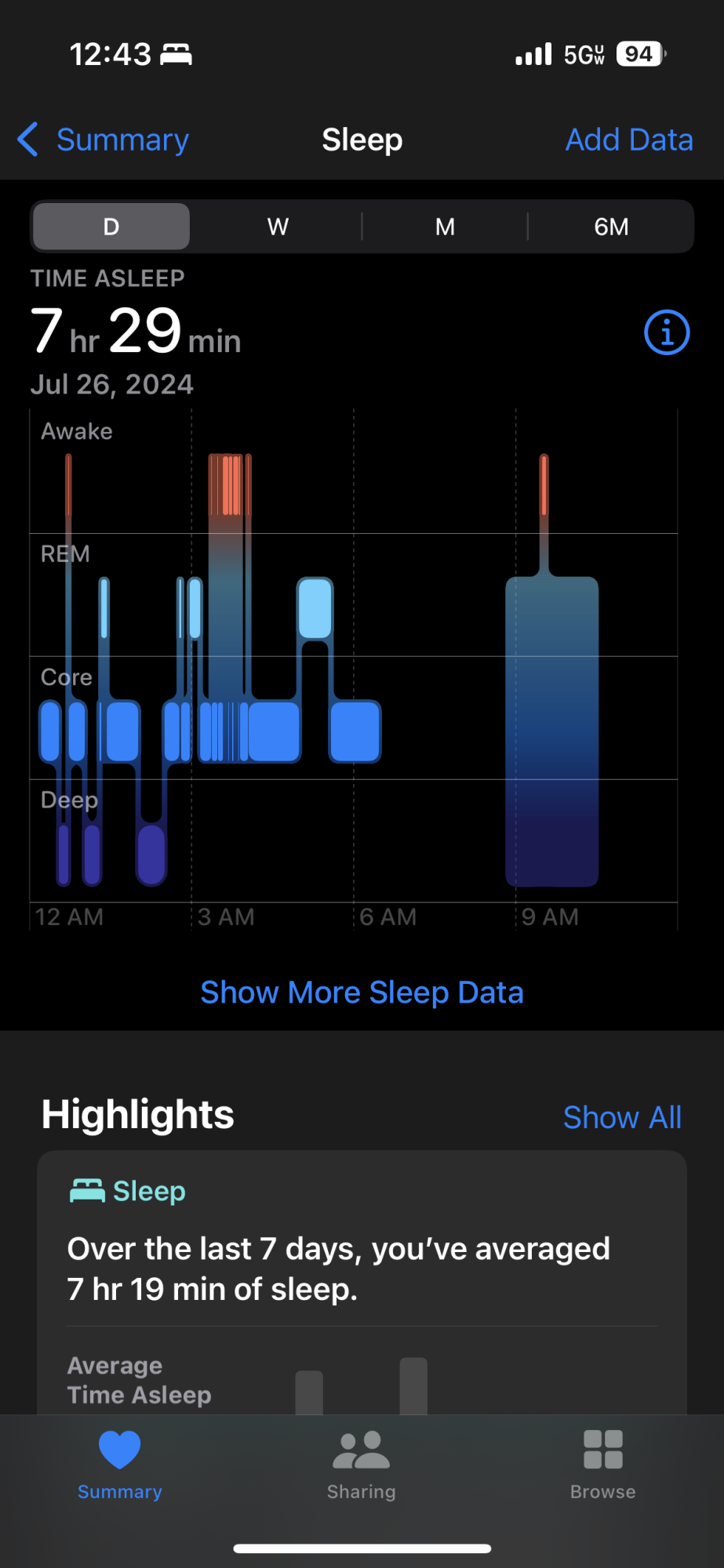The width and height of the screenshot is (724, 1568).
Task: Open the Summary tab in bottom bar
Action: (x=120, y=1465)
